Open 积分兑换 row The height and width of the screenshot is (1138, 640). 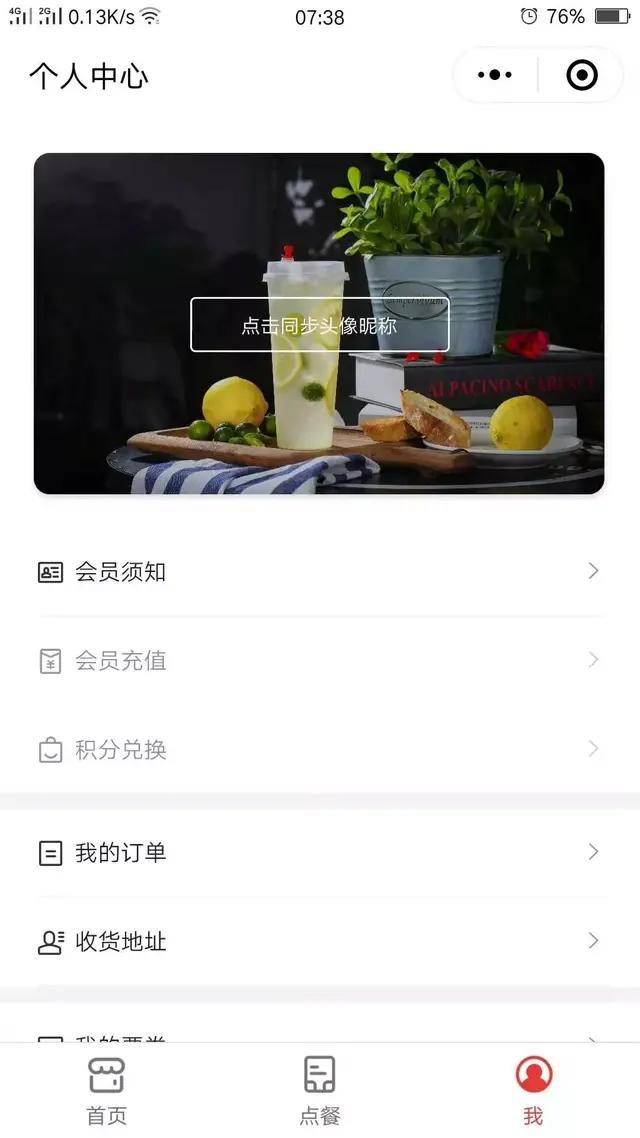click(320, 750)
